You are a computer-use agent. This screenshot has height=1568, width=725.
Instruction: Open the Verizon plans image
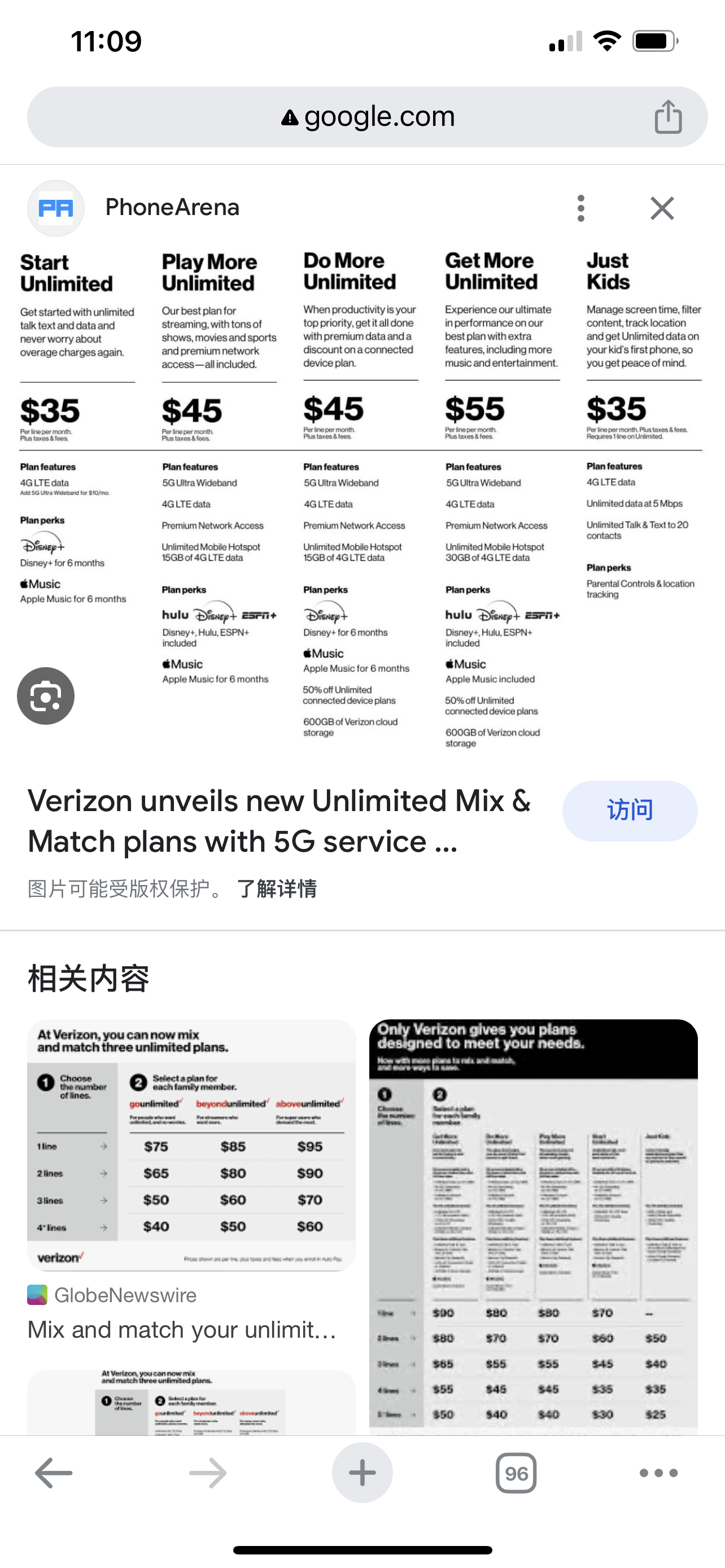361,499
